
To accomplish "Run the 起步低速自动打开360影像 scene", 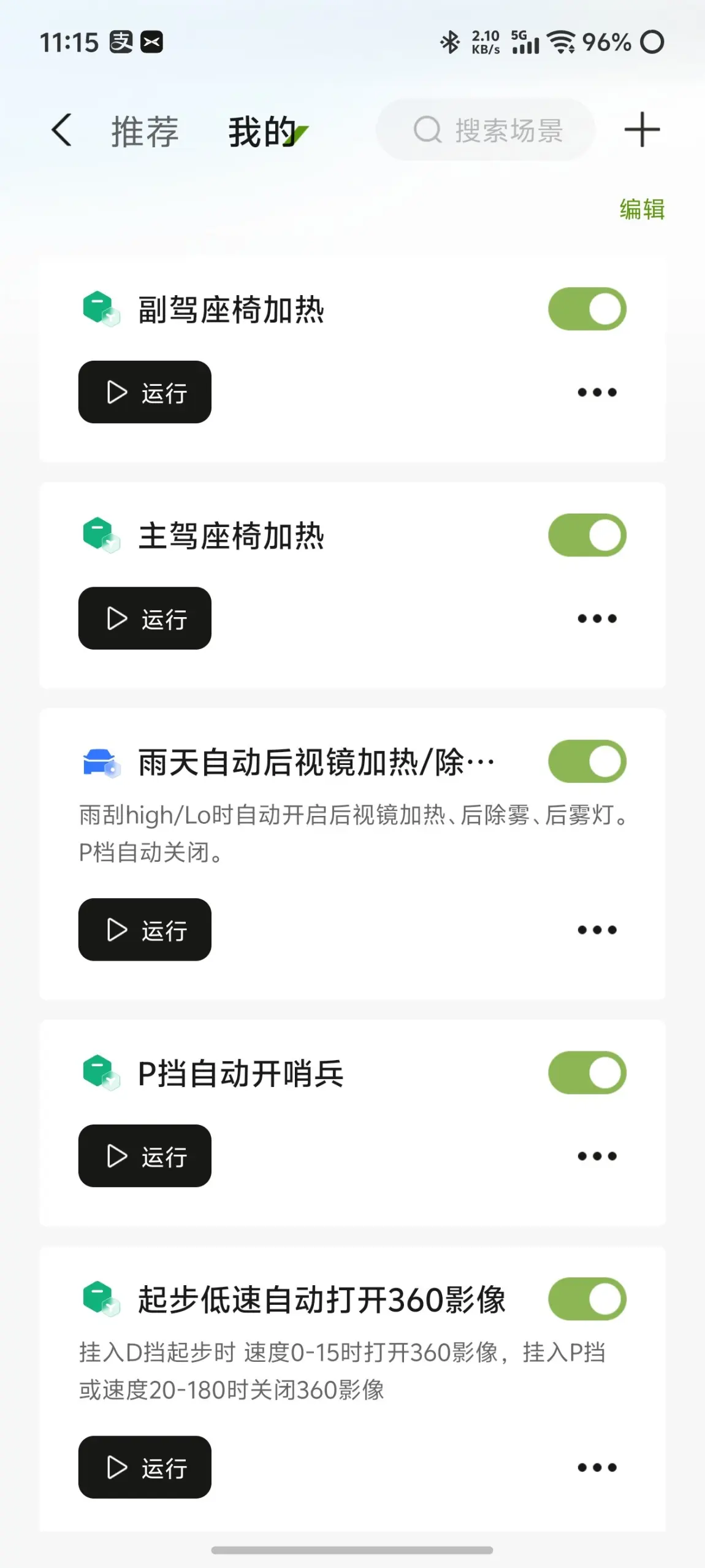I will (145, 1467).
